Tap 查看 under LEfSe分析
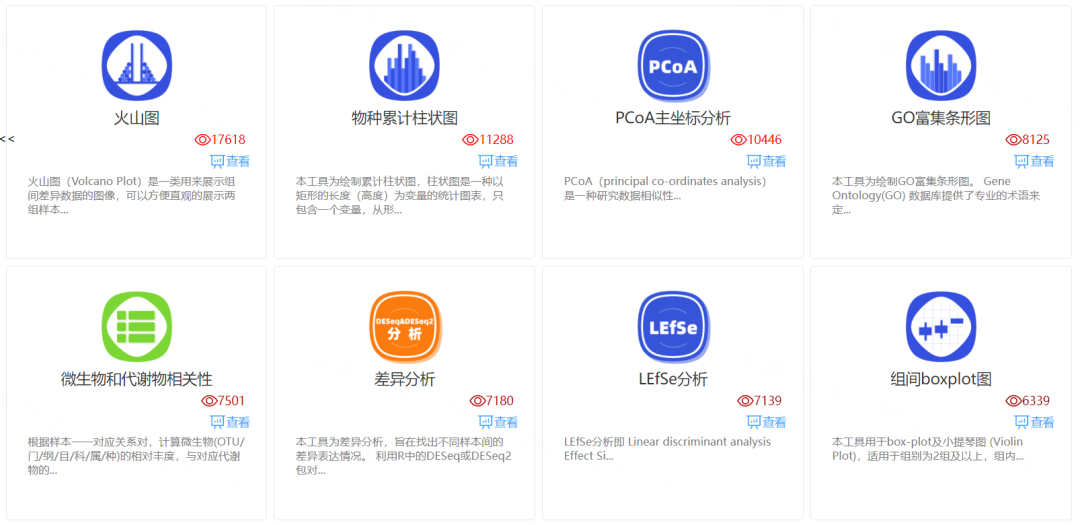 pos(767,422)
